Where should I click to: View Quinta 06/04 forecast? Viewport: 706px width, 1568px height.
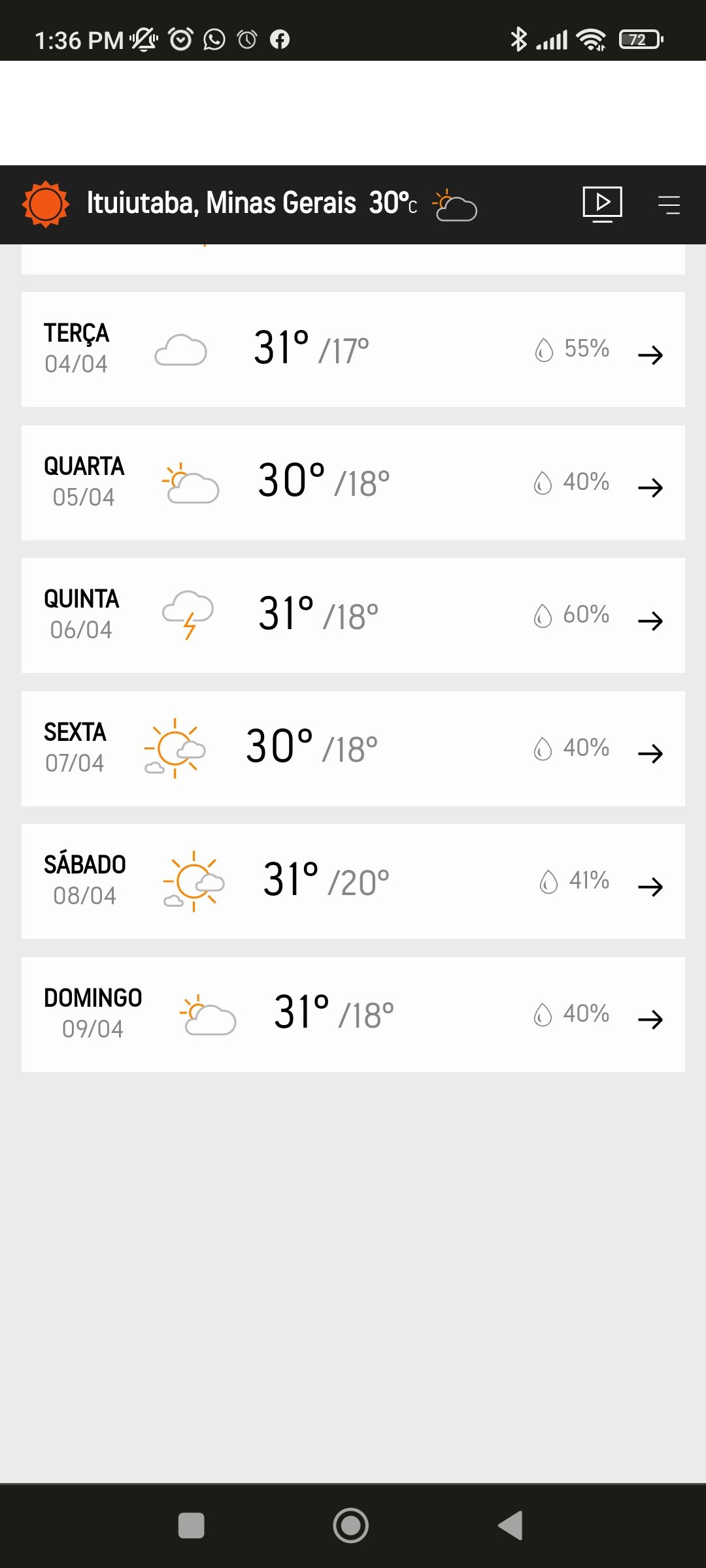coord(353,615)
